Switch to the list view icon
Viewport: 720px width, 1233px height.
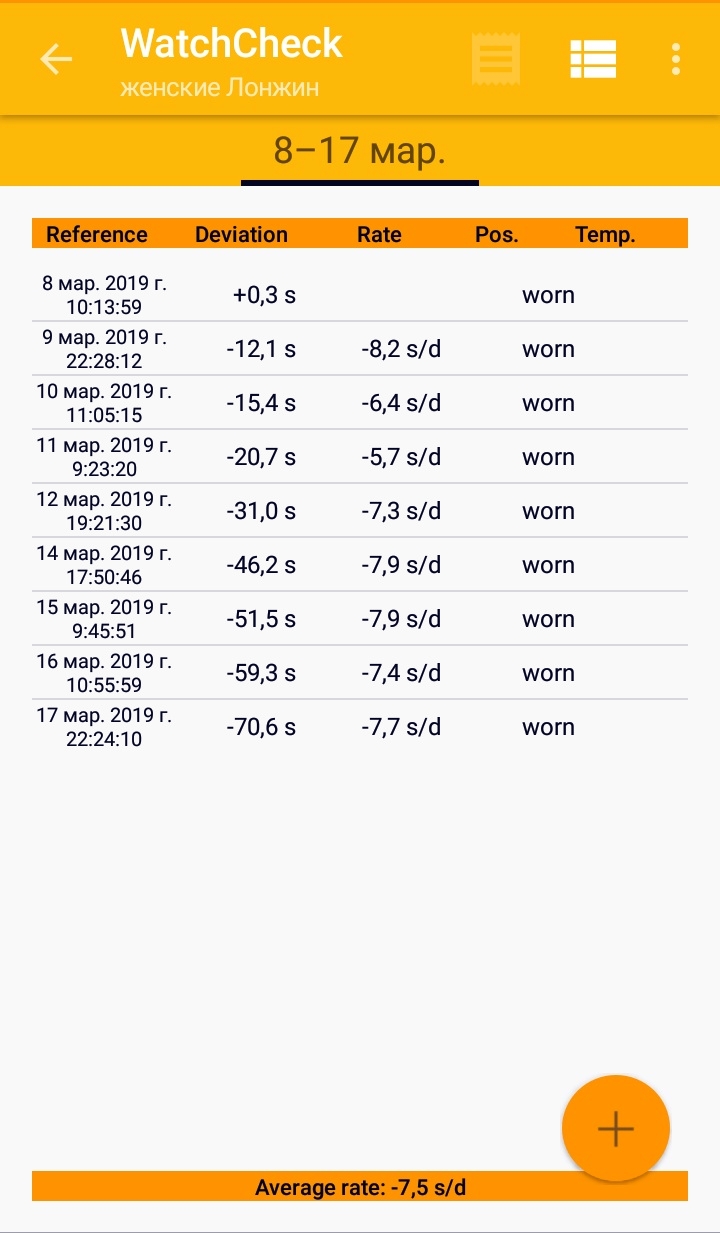[593, 60]
